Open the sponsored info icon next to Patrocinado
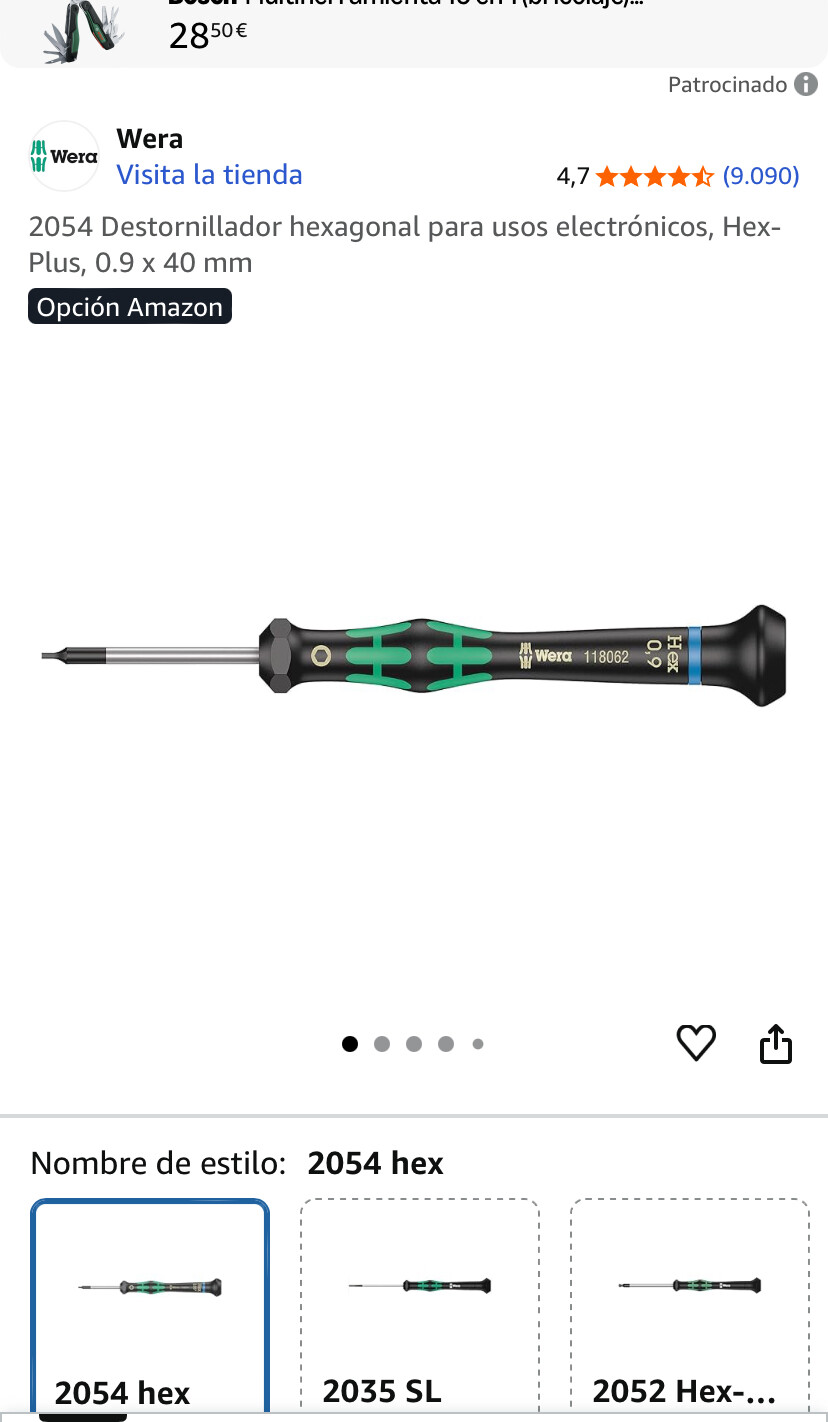This screenshot has height=1422, width=828. (x=806, y=85)
